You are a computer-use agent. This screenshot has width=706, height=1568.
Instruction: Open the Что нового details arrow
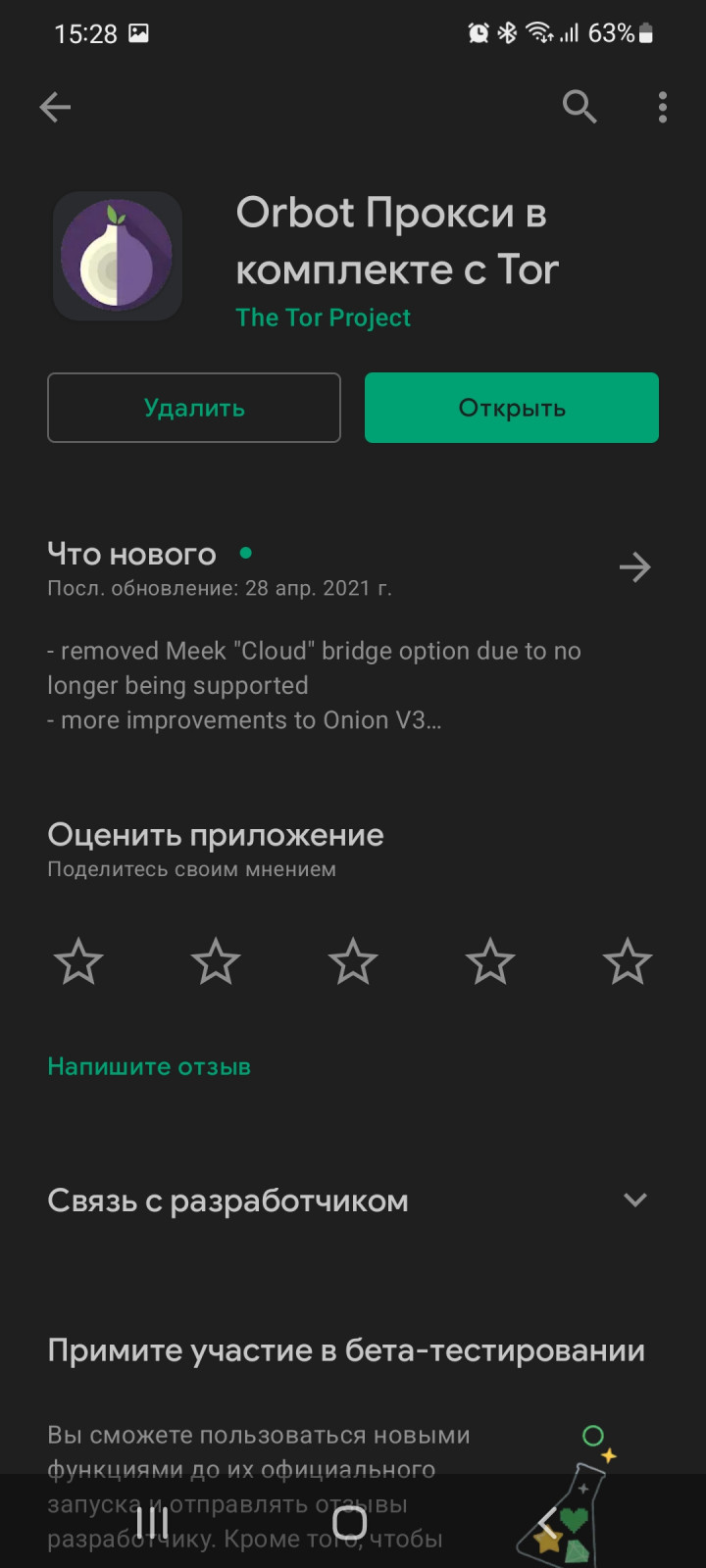[634, 567]
